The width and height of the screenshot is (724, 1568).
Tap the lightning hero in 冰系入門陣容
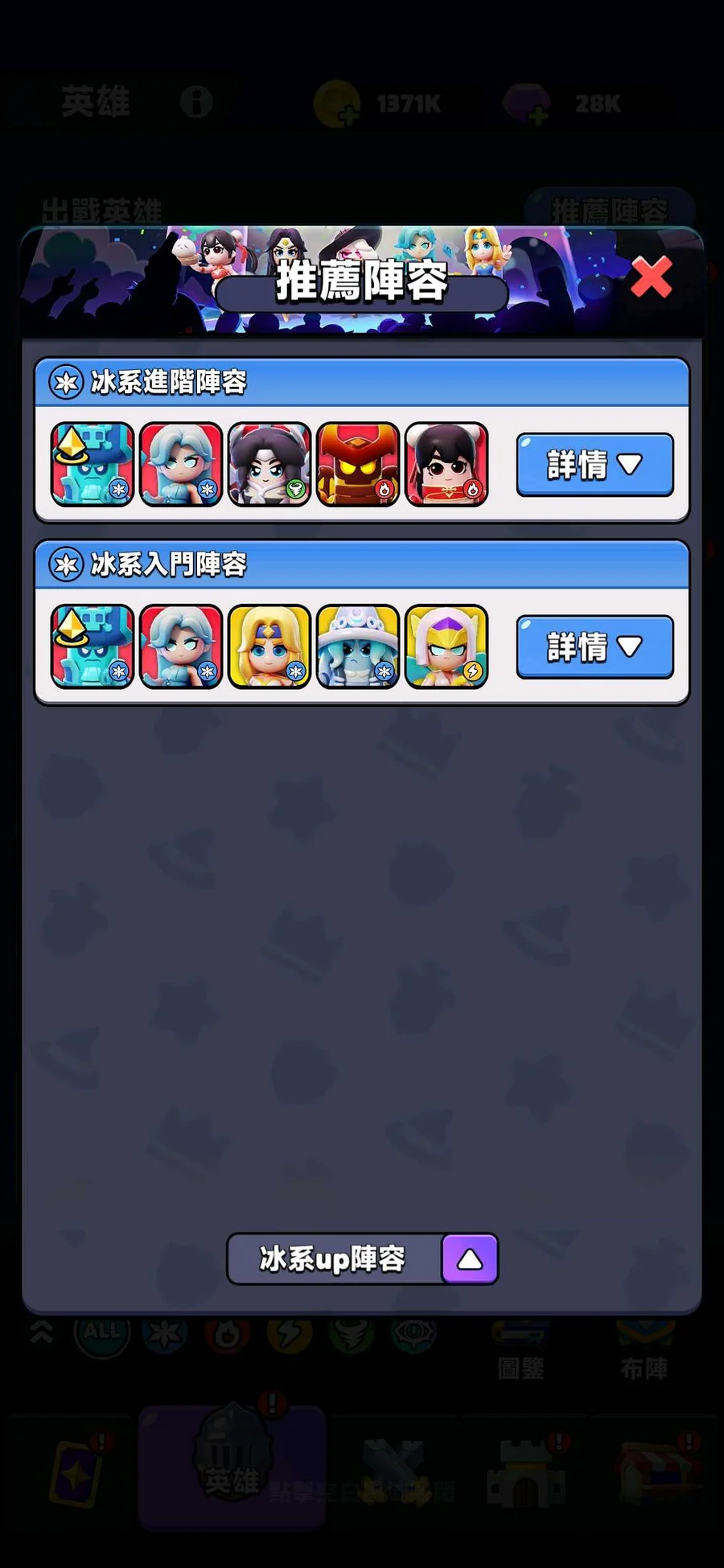click(x=446, y=646)
